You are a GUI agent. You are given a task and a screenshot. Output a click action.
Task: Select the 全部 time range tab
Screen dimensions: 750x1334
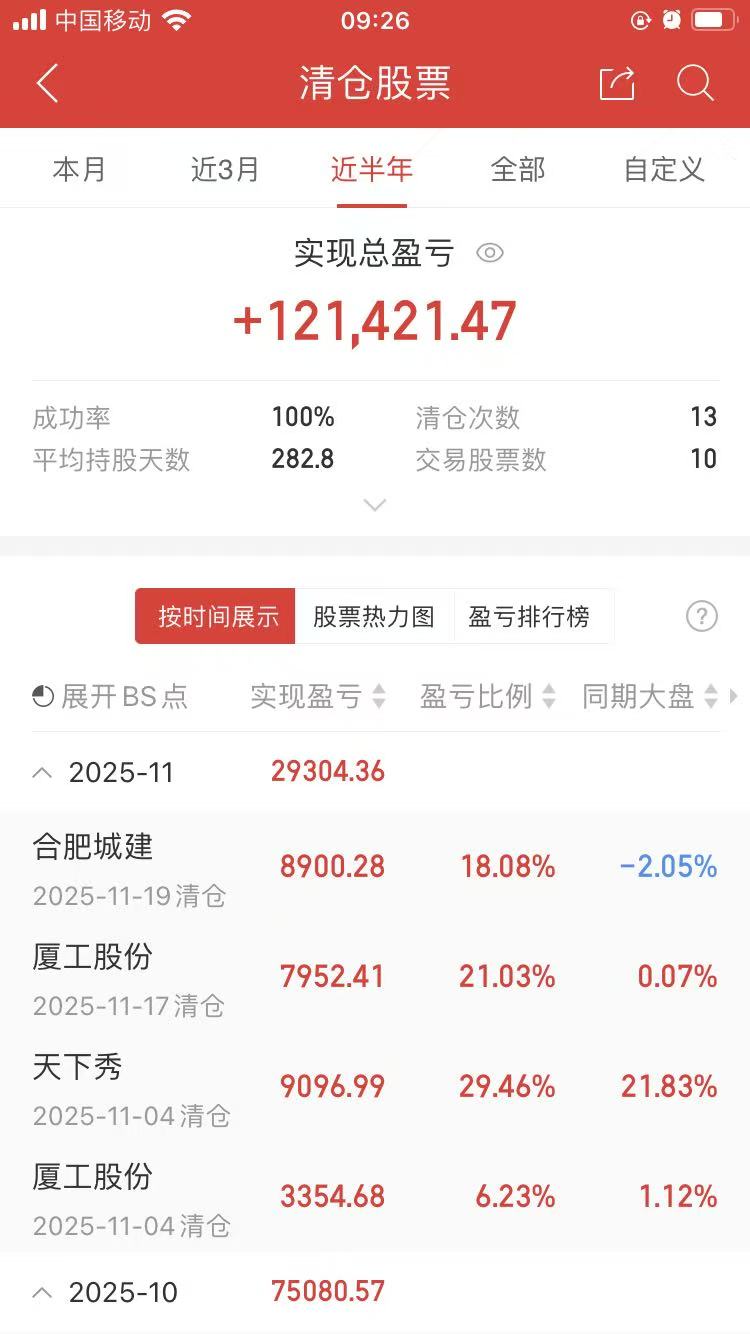click(x=518, y=169)
